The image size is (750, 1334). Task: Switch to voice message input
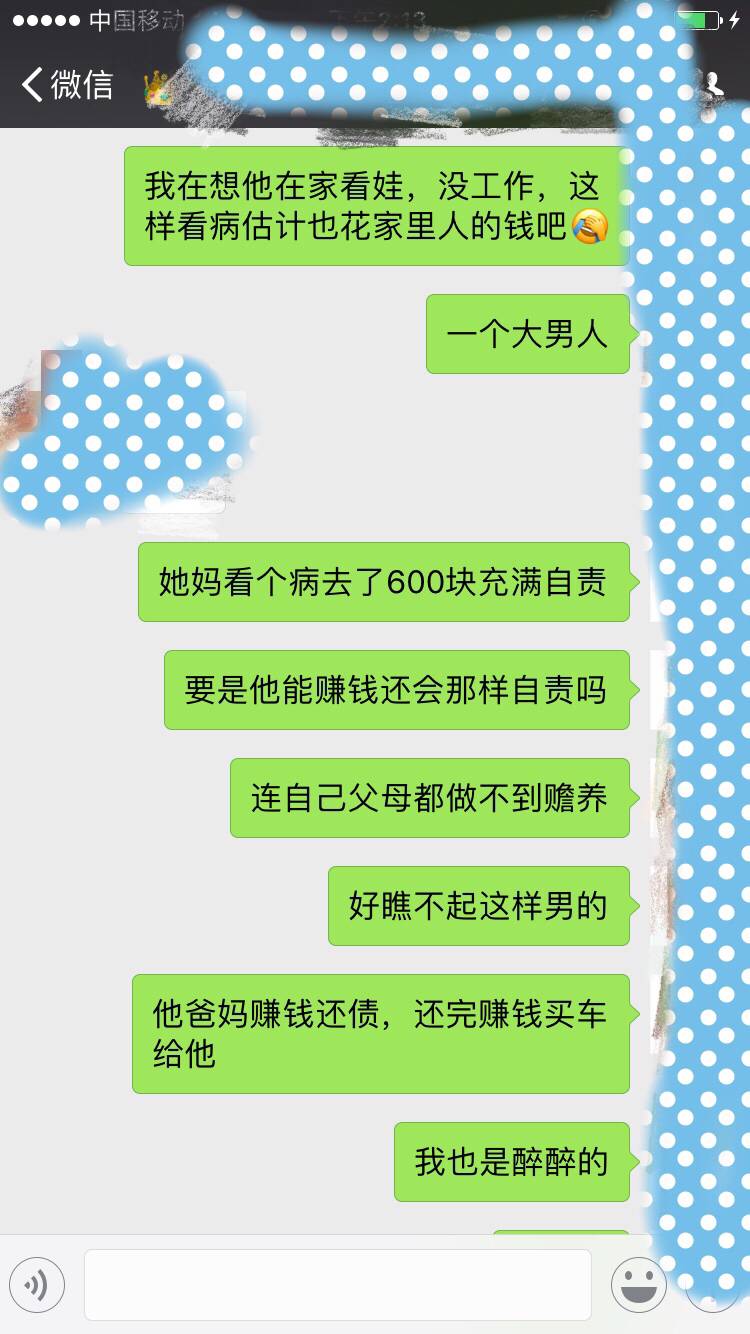point(37,1284)
